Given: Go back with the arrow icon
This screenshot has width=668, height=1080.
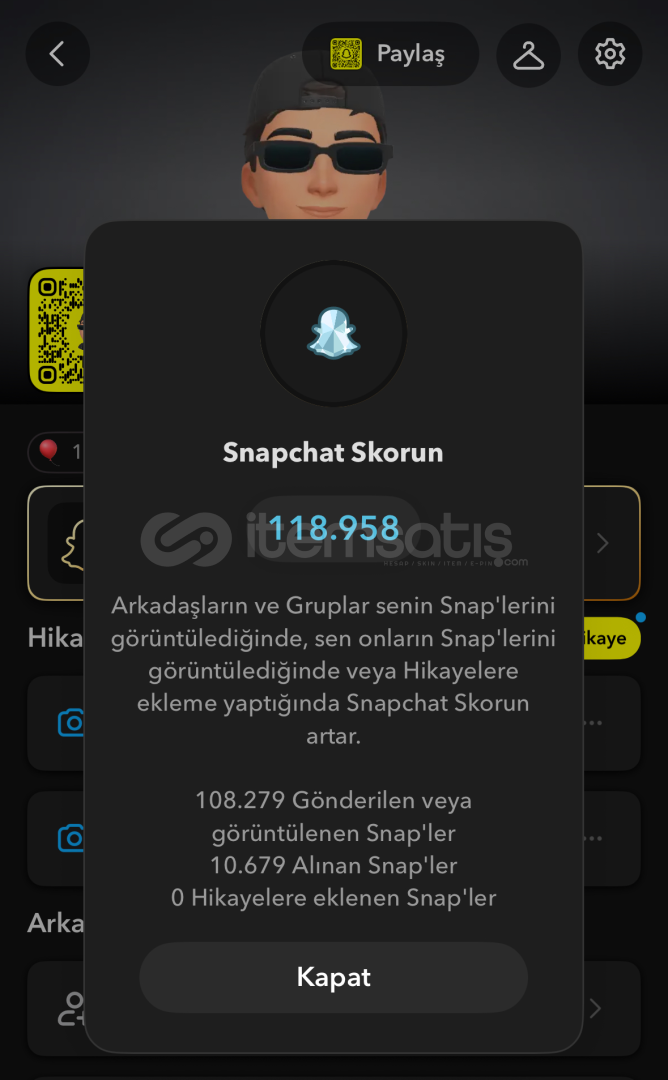Looking at the screenshot, I should (x=58, y=54).
